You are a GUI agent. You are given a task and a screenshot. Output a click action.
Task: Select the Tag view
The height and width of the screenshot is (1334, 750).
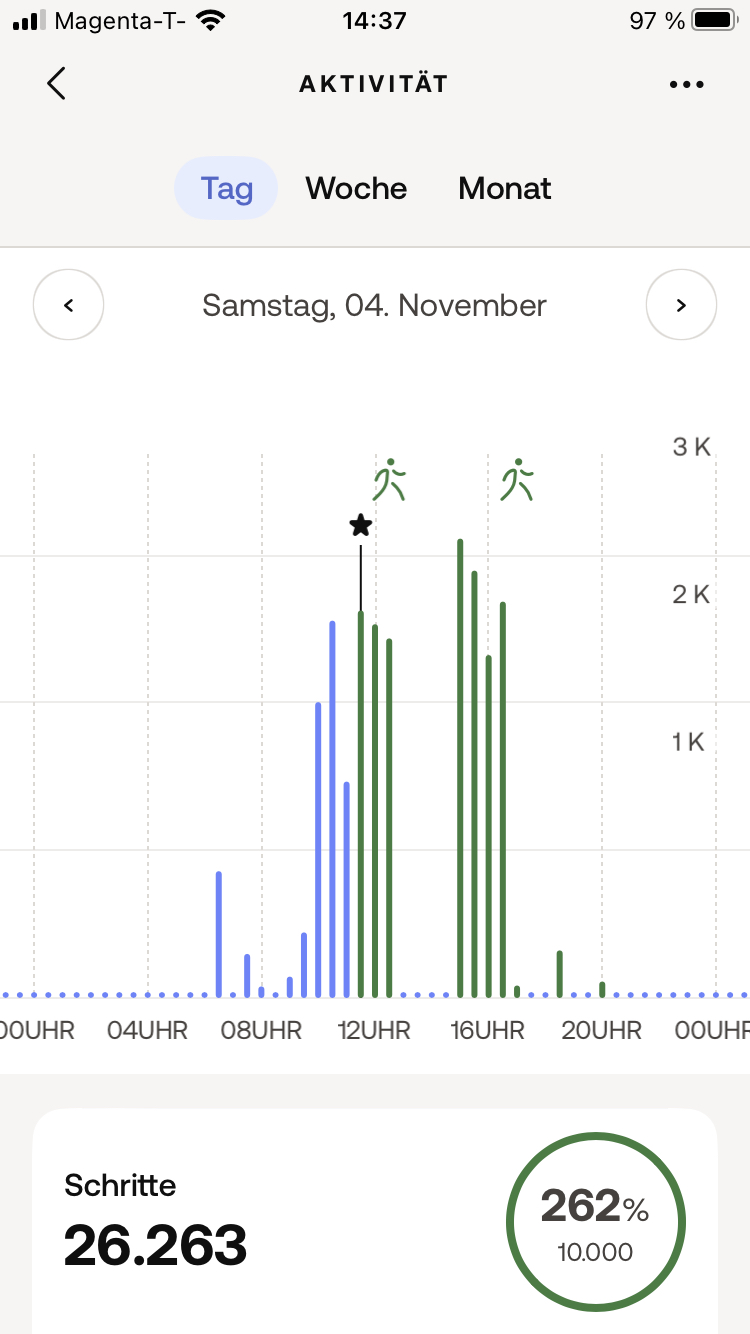[x=226, y=188]
